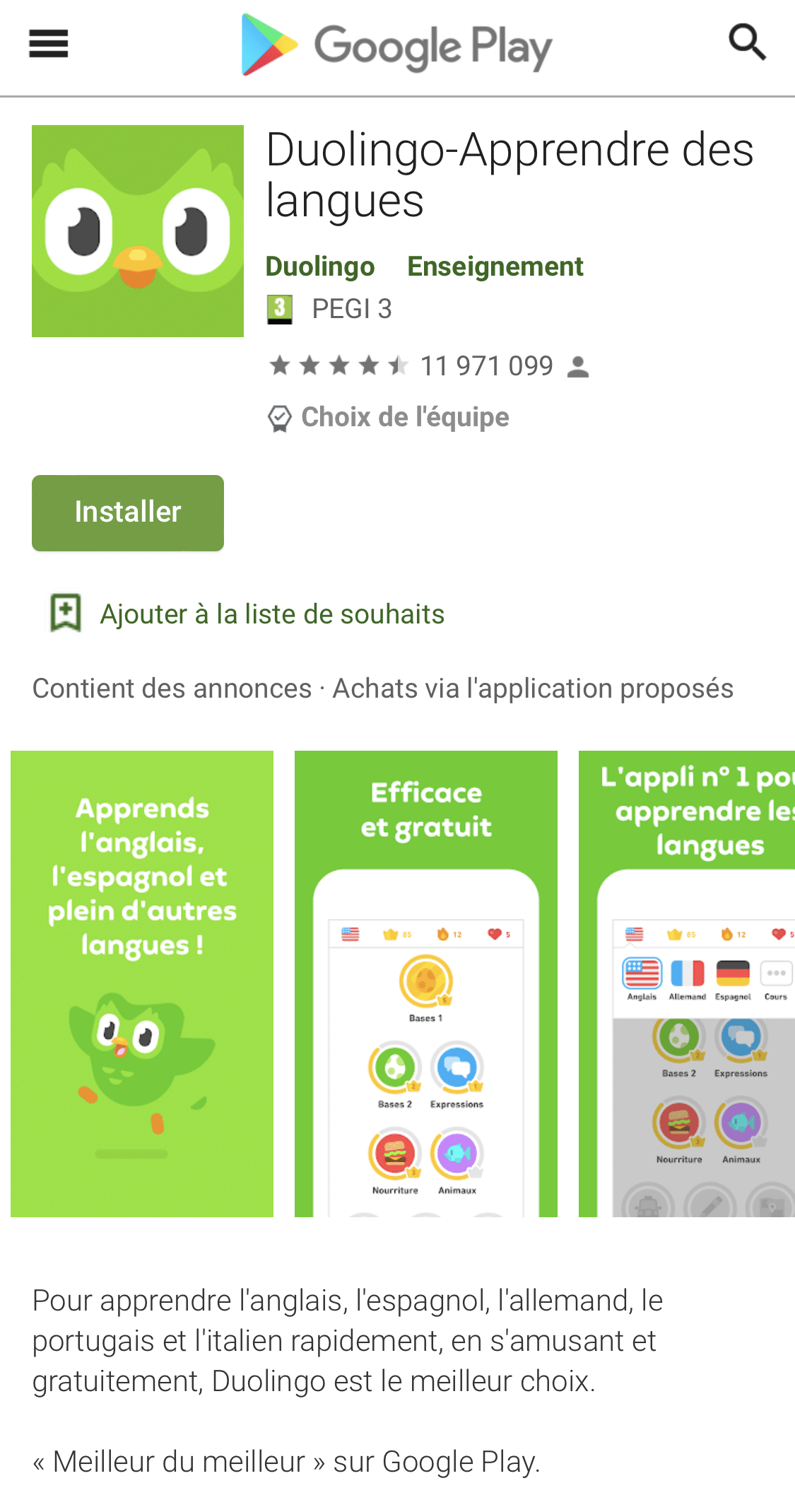This screenshot has width=795, height=1512.
Task: Open the Enseignement category link
Action: click(x=494, y=266)
